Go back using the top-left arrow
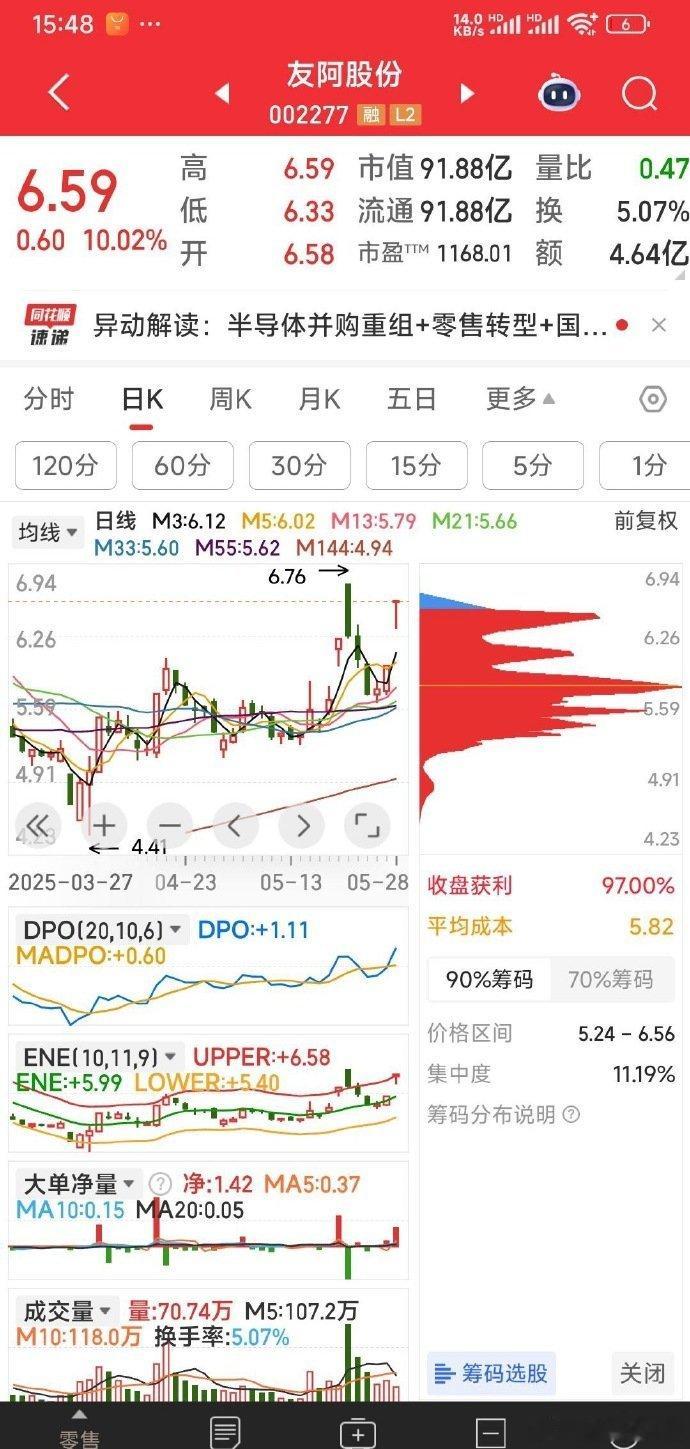The image size is (690, 1449). pos(59,93)
